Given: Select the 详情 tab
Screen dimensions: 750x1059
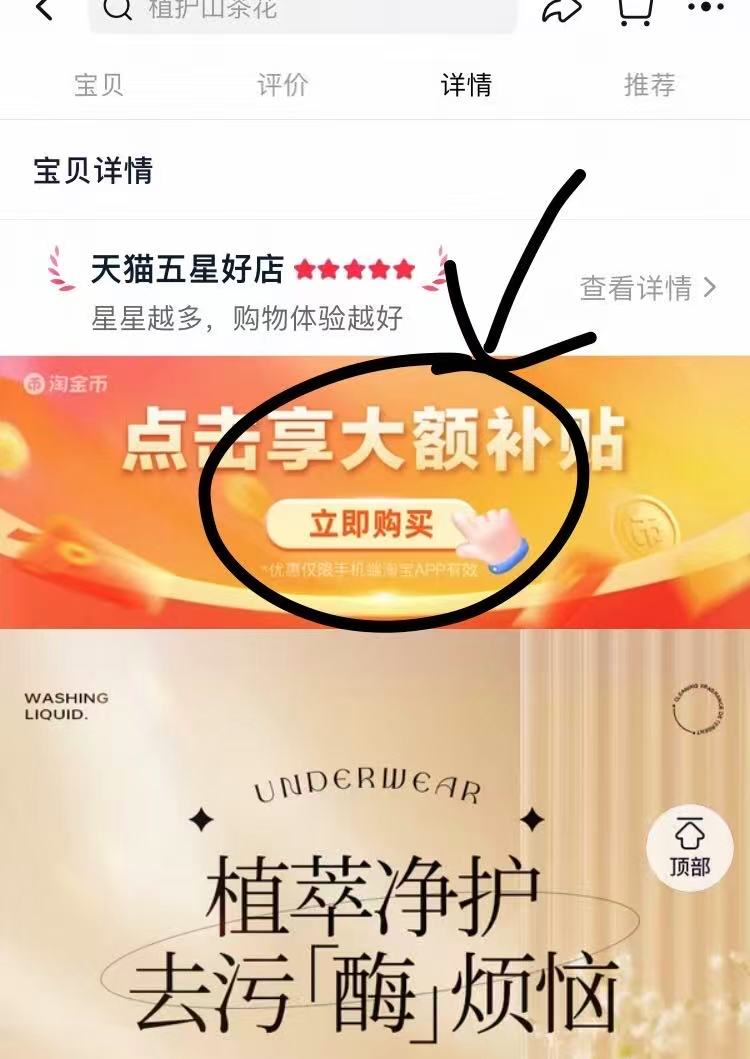Looking at the screenshot, I should [466, 85].
